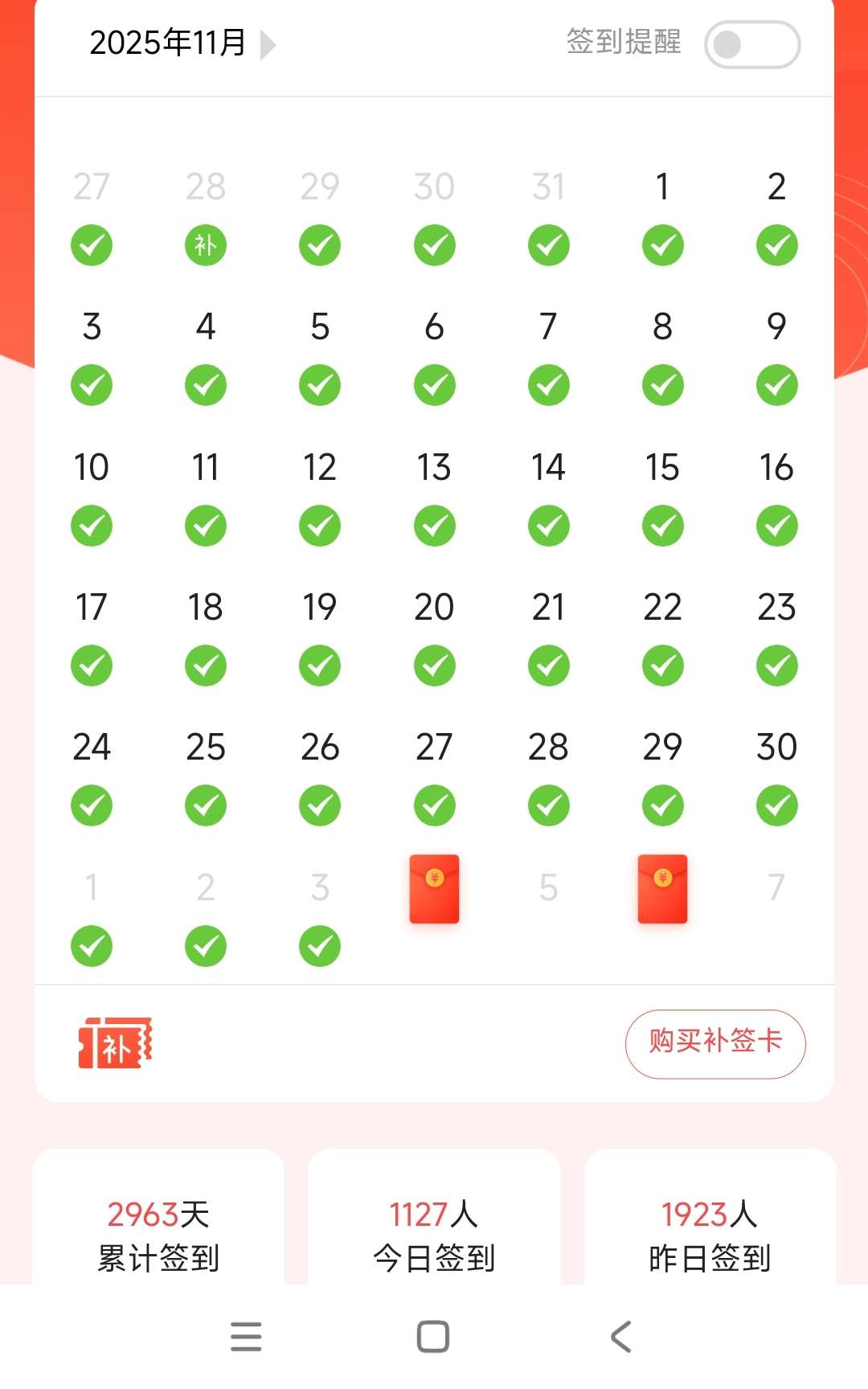Screen dimensions: 868x1389
Task: Enable the 签到提醒 reminder switch
Action: 751,45
